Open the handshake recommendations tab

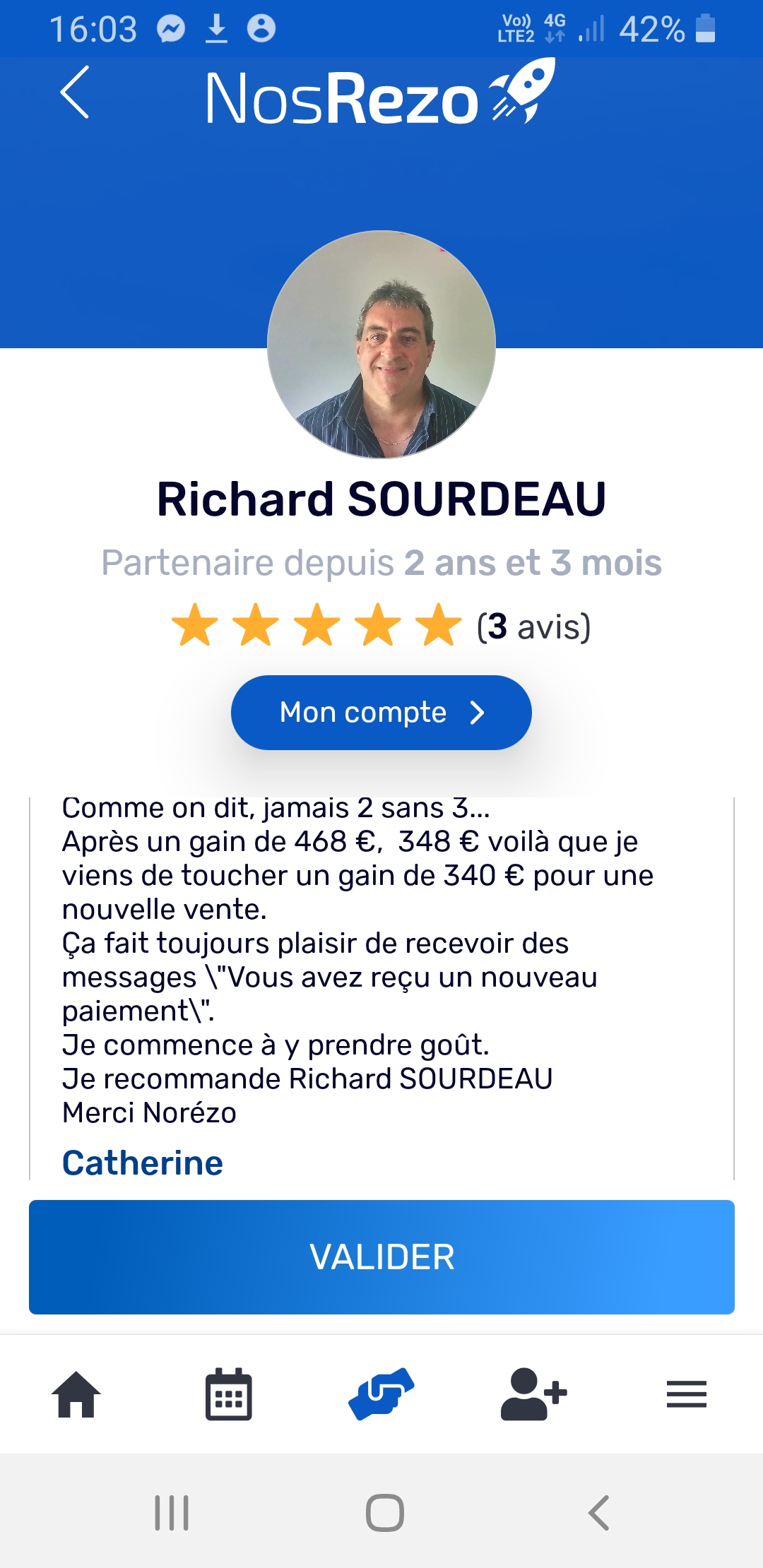(x=381, y=1394)
